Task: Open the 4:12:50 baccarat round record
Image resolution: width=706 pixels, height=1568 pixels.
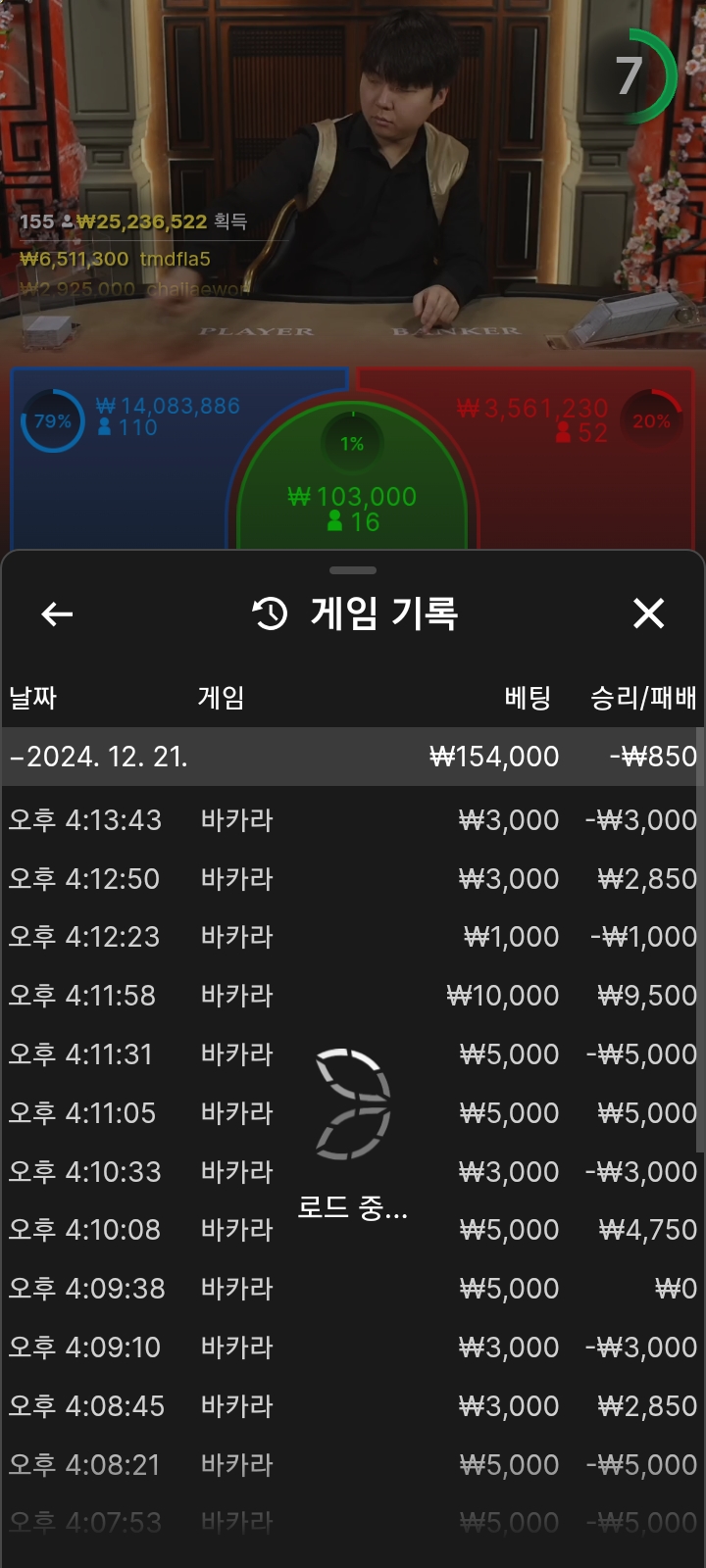Action: [351, 879]
